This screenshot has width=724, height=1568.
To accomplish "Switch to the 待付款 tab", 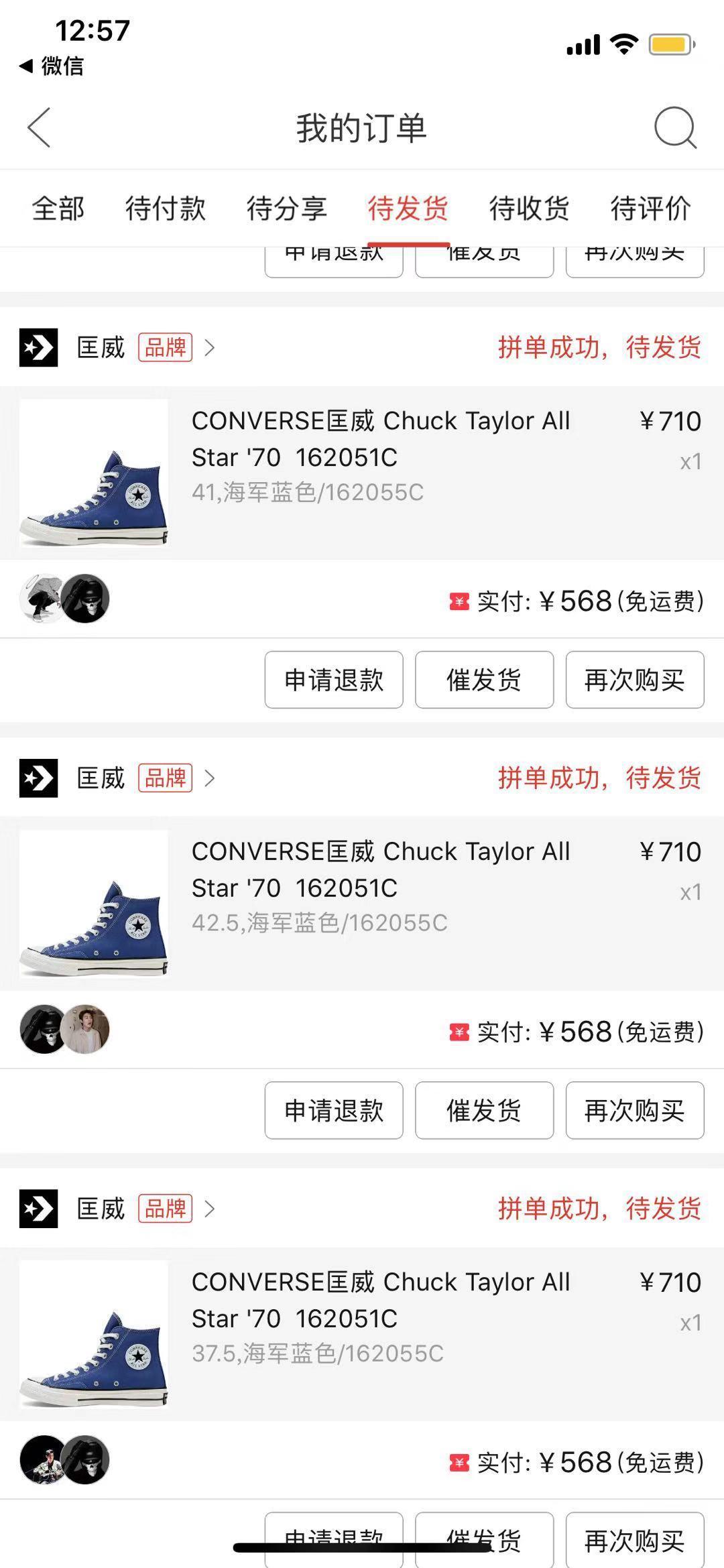I will pos(166,208).
